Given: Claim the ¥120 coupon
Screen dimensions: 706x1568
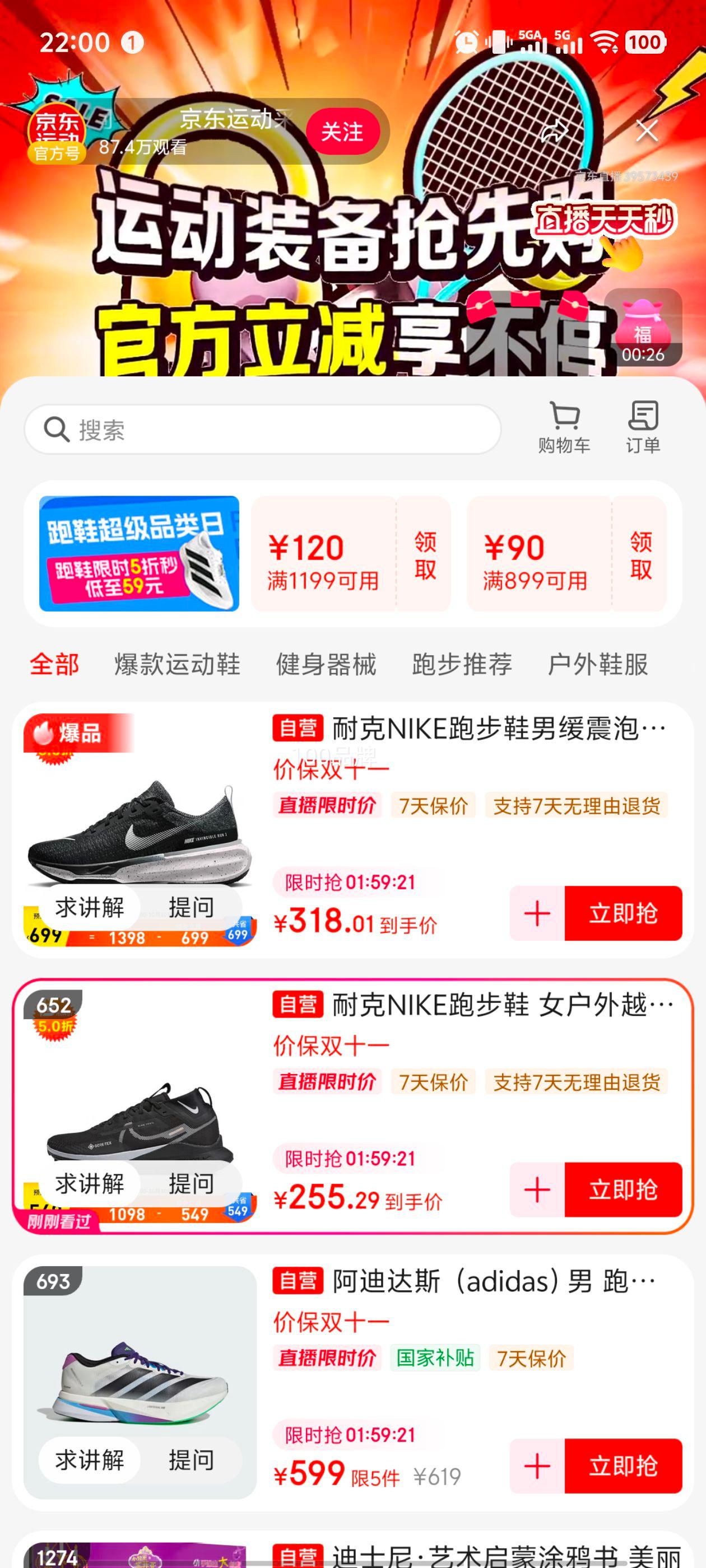Looking at the screenshot, I should [424, 554].
